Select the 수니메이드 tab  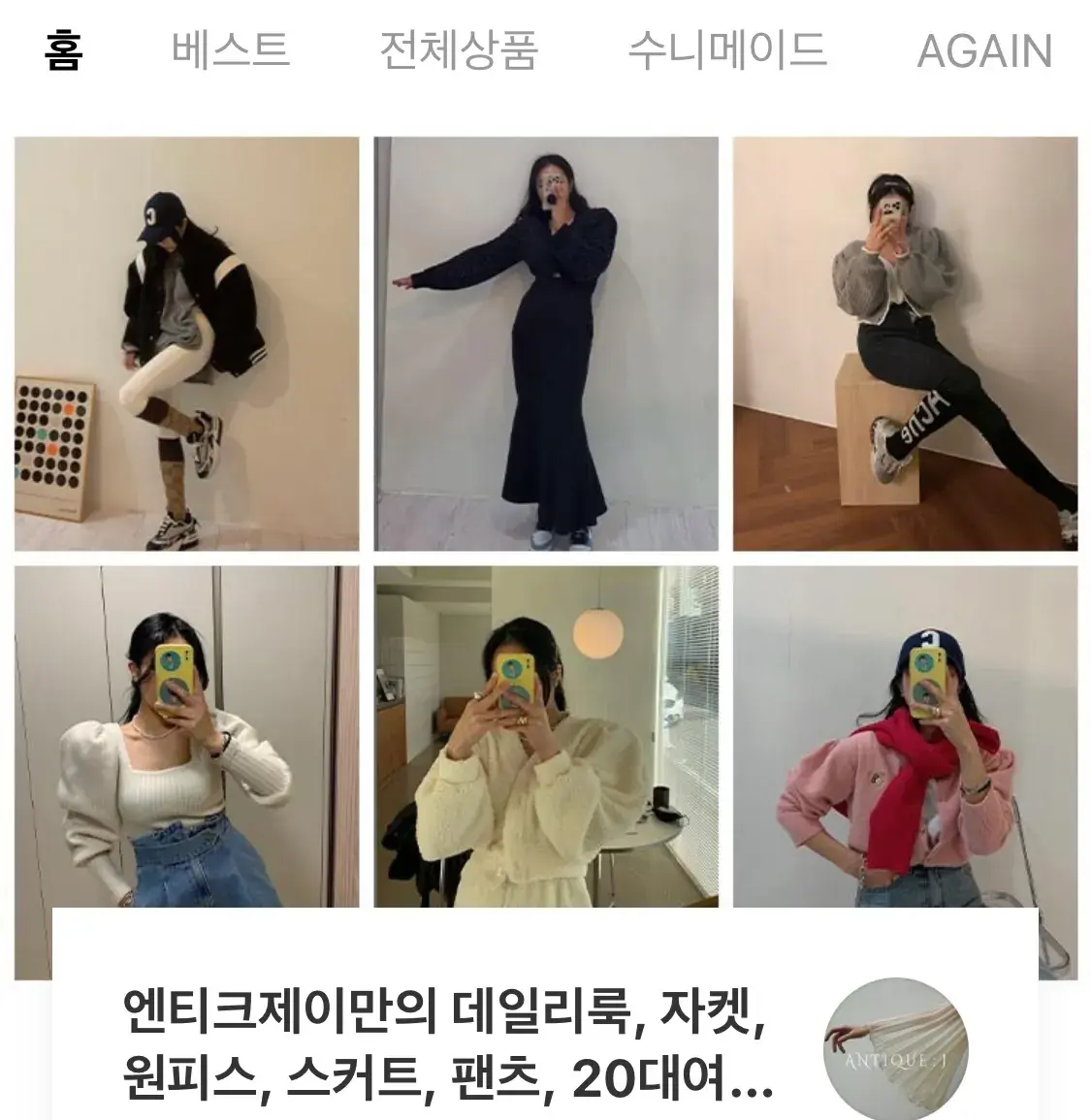[726, 50]
